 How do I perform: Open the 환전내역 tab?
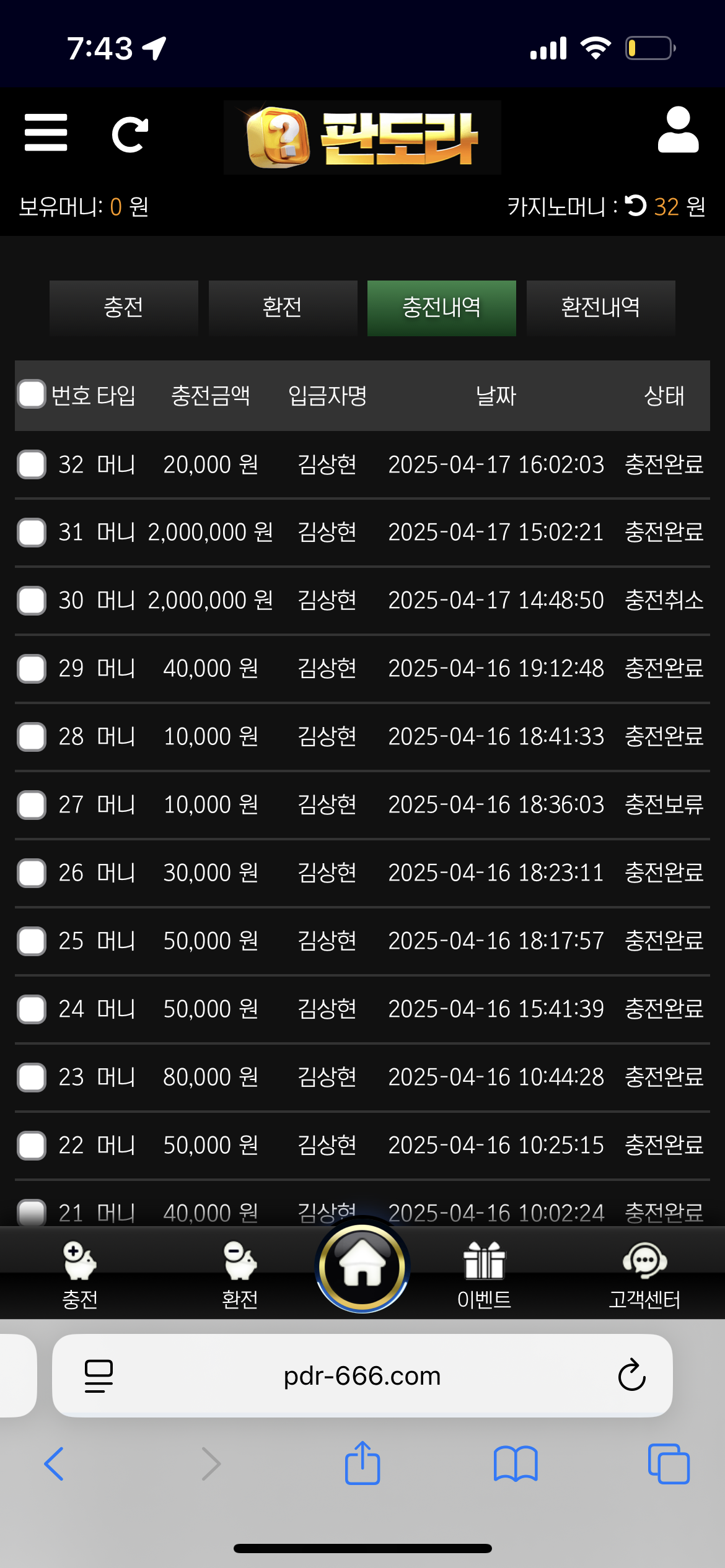pyautogui.click(x=600, y=308)
